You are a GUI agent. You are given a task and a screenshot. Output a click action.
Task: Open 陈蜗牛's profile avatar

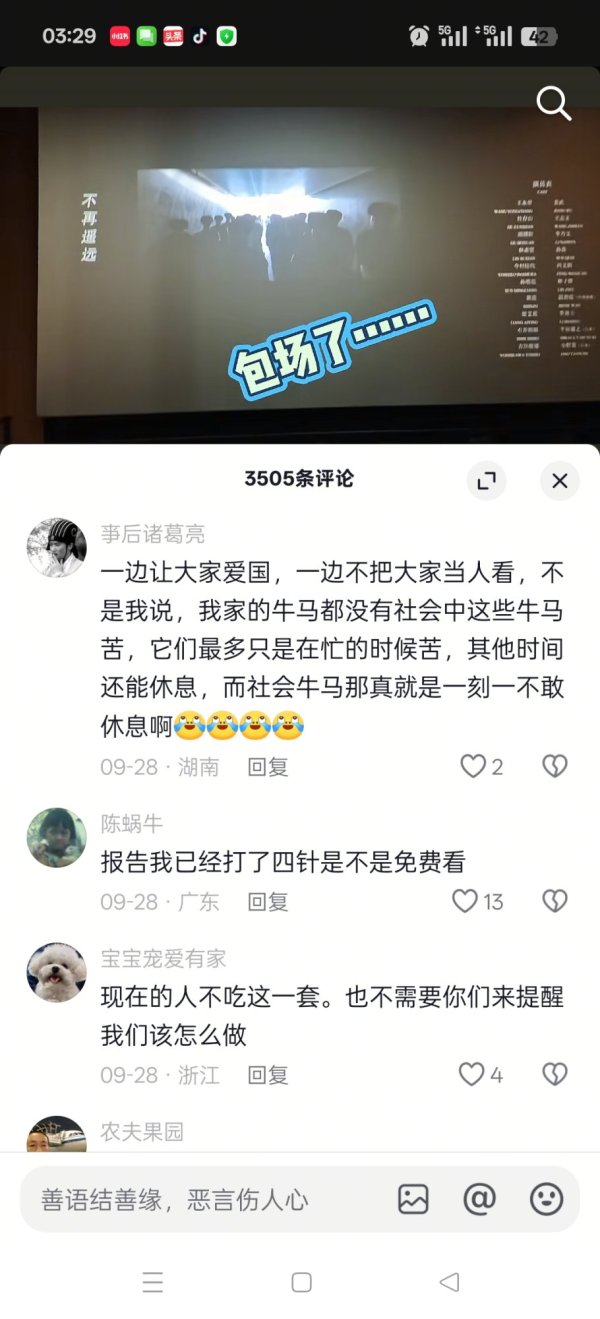coord(56,837)
